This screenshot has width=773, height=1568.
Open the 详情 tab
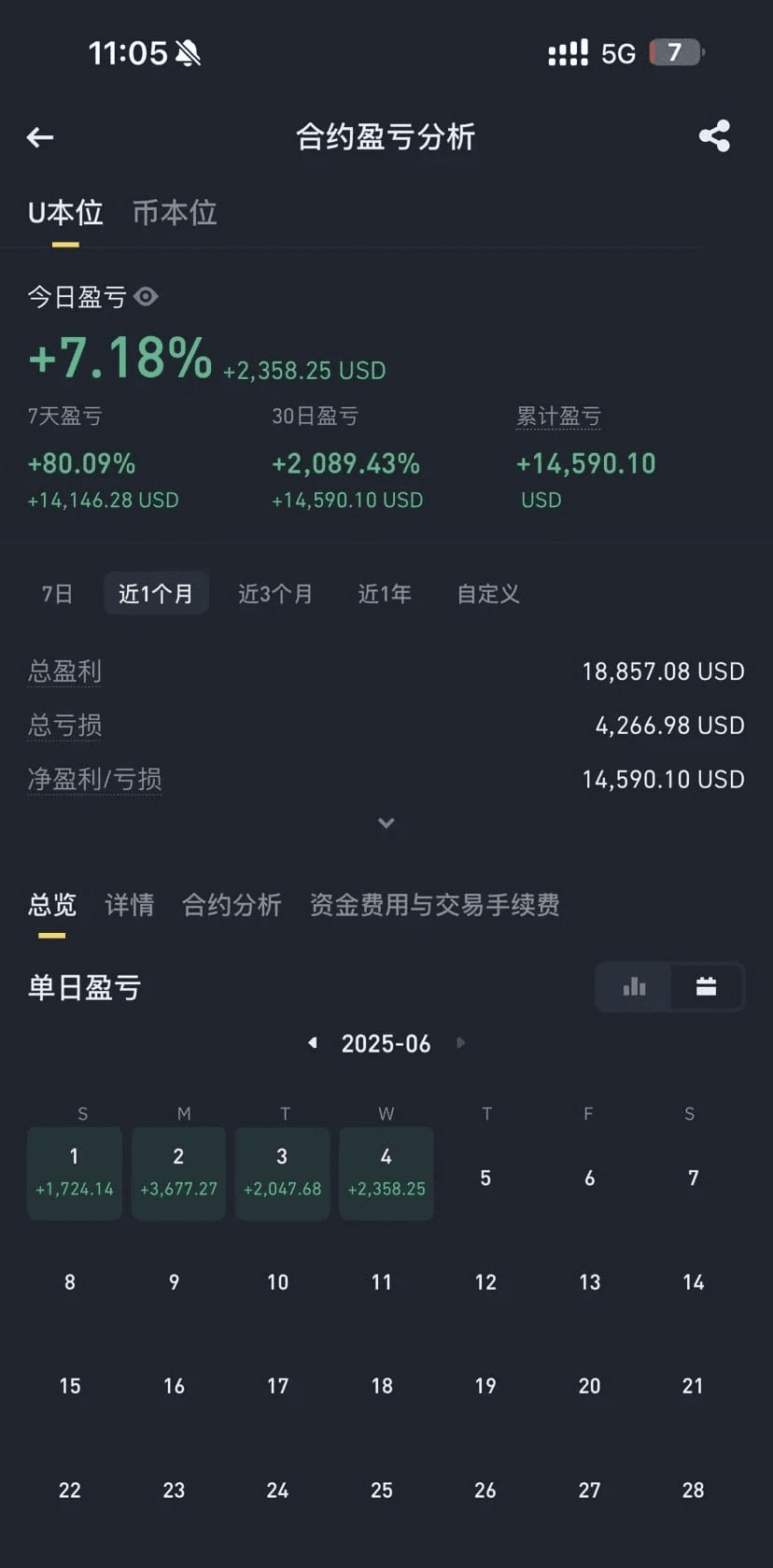tap(130, 905)
